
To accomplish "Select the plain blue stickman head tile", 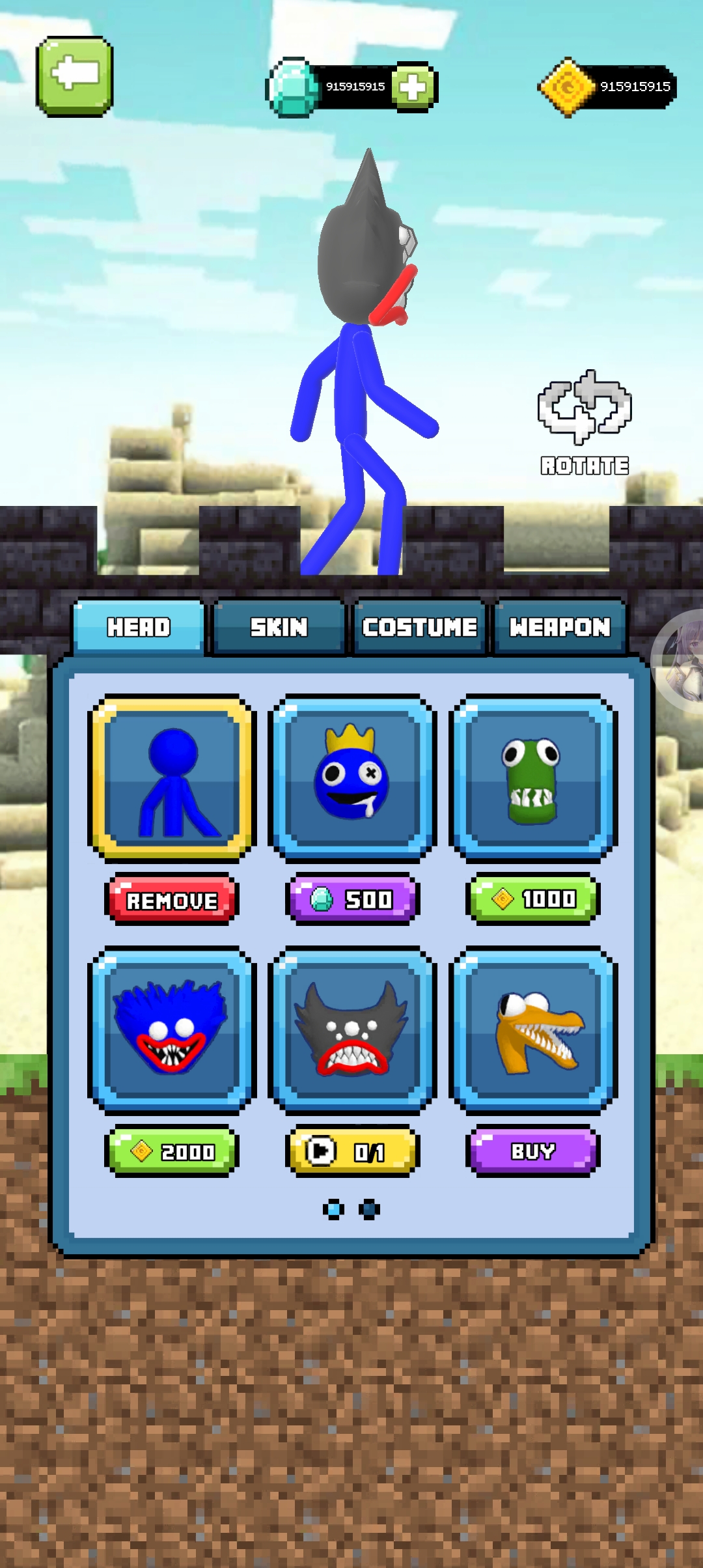I will coord(172,777).
